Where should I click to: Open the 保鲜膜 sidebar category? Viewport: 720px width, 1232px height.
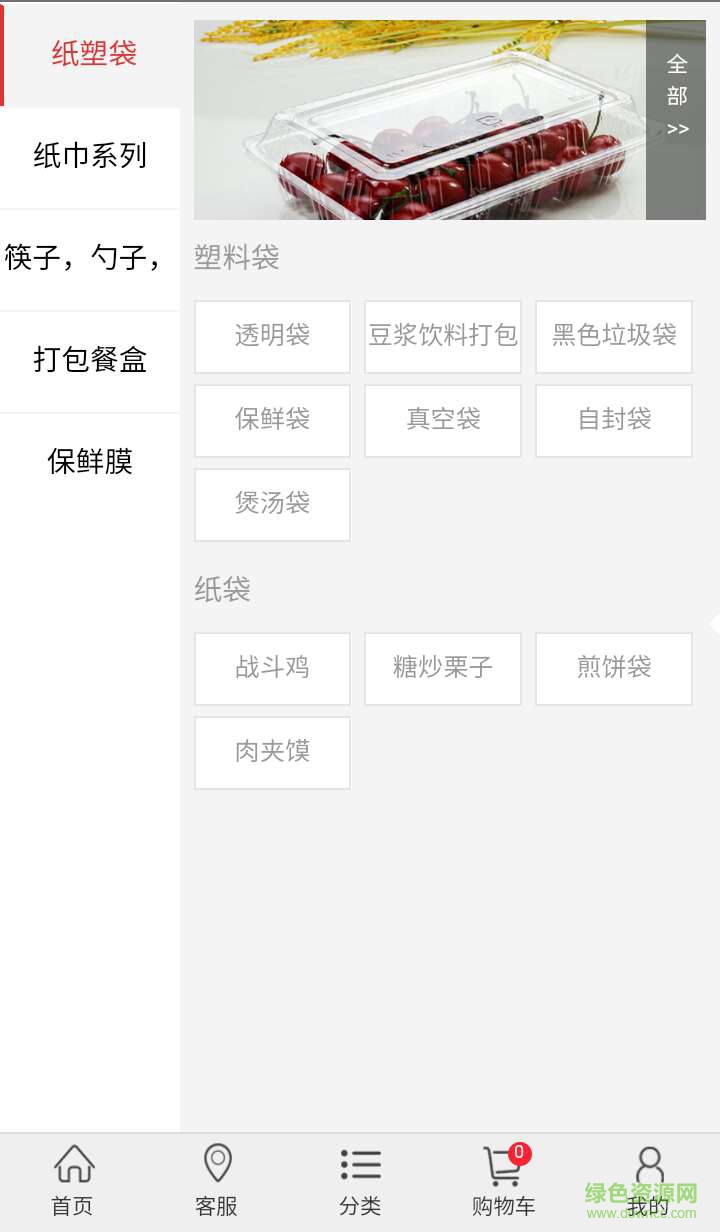(89, 462)
